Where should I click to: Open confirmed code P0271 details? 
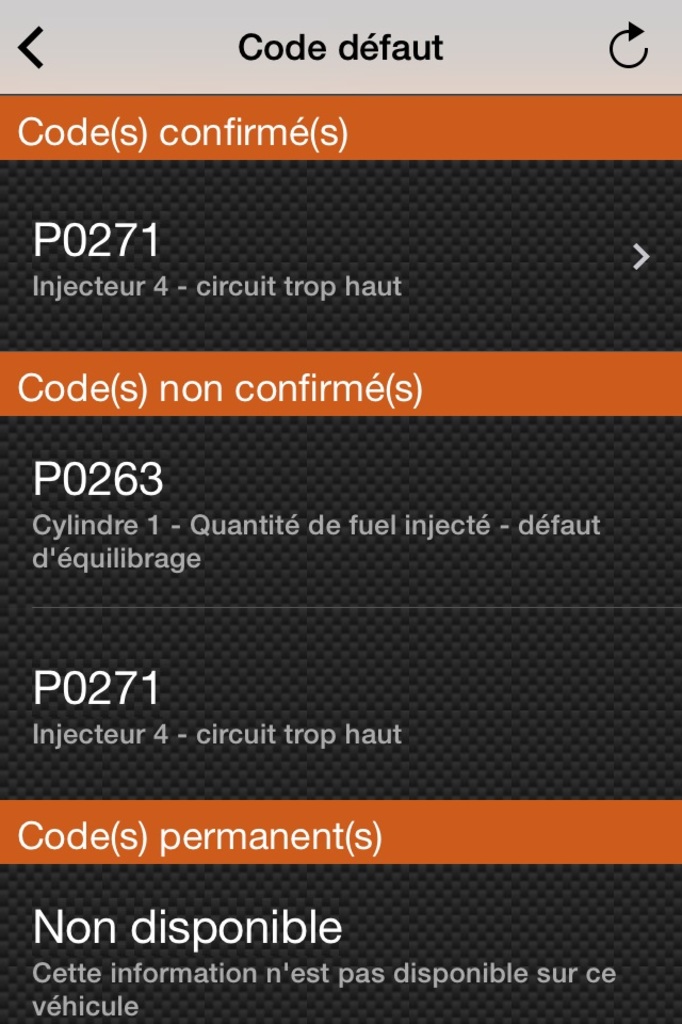click(x=340, y=258)
